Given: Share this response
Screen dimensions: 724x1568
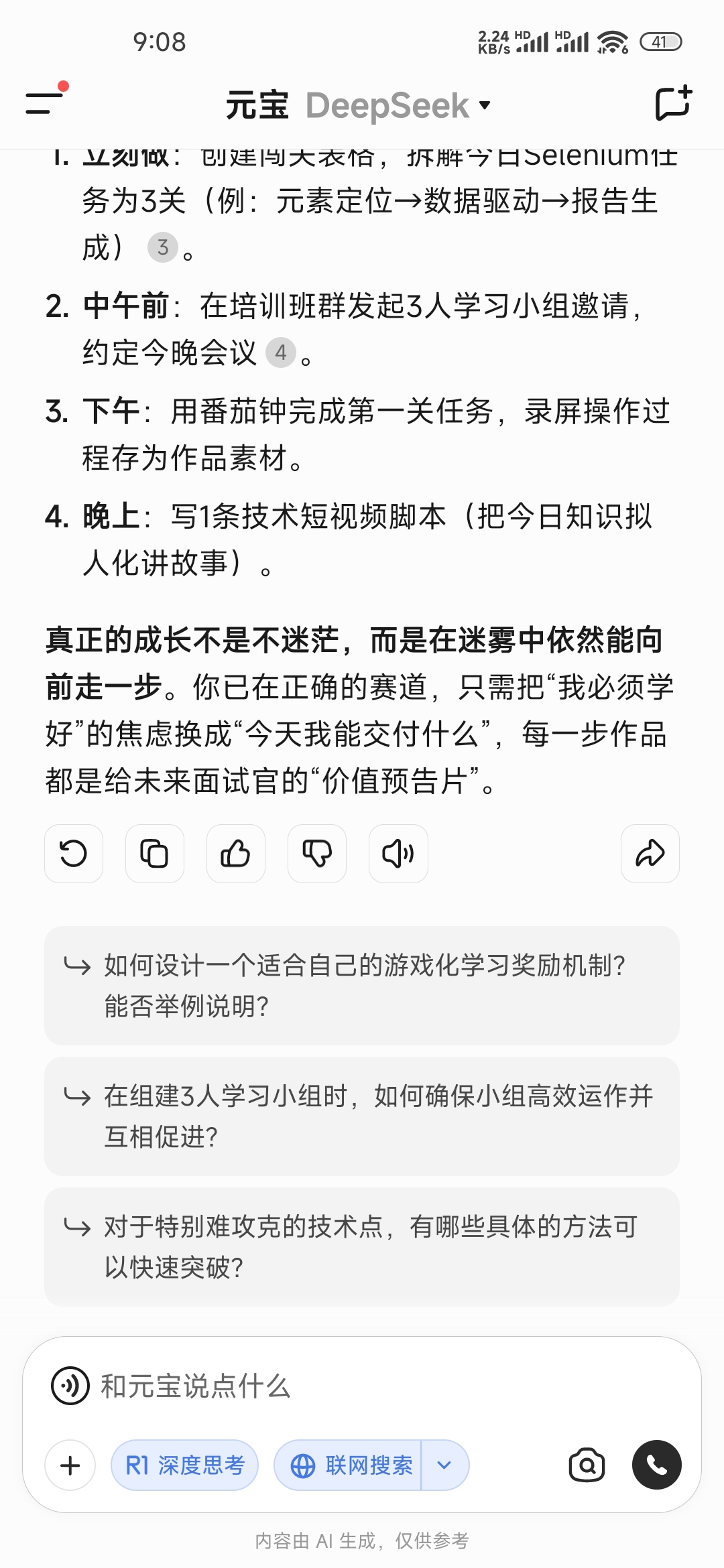Looking at the screenshot, I should click(x=650, y=854).
